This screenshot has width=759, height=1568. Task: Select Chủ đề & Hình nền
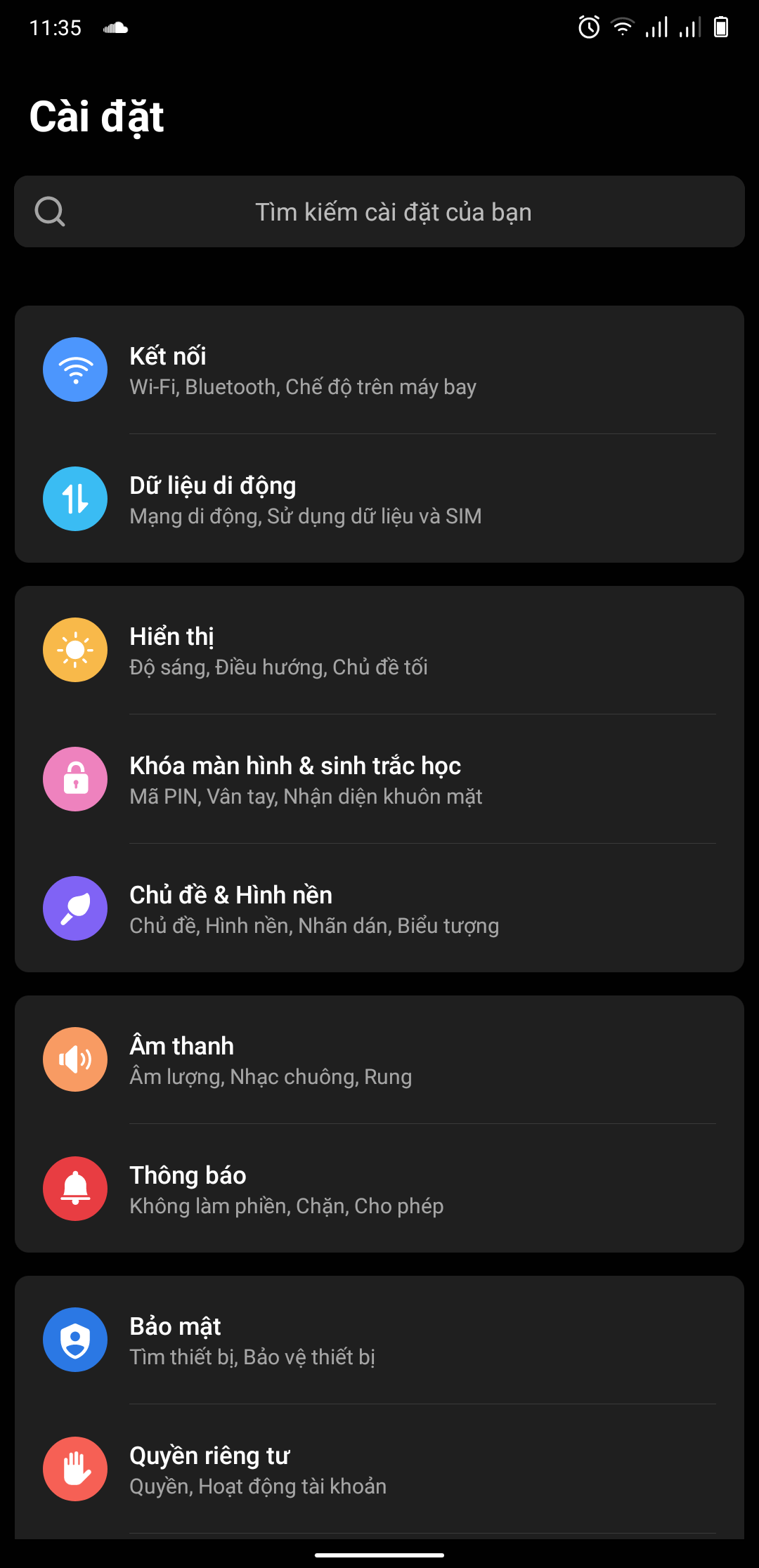[379, 909]
